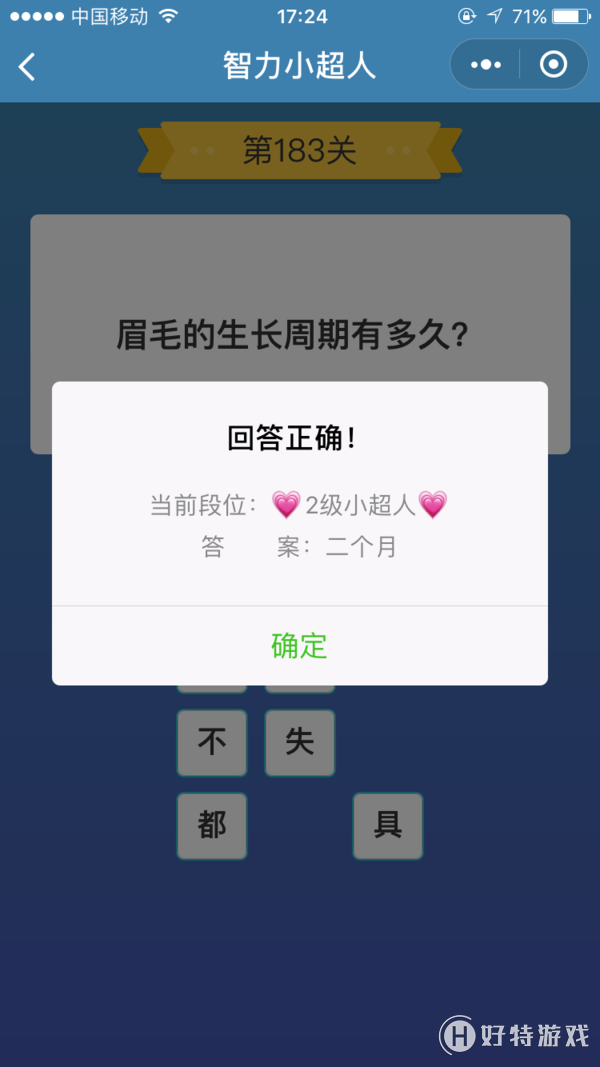Tap the 确定 button in the dialog
The image size is (600, 1067).
point(299,646)
